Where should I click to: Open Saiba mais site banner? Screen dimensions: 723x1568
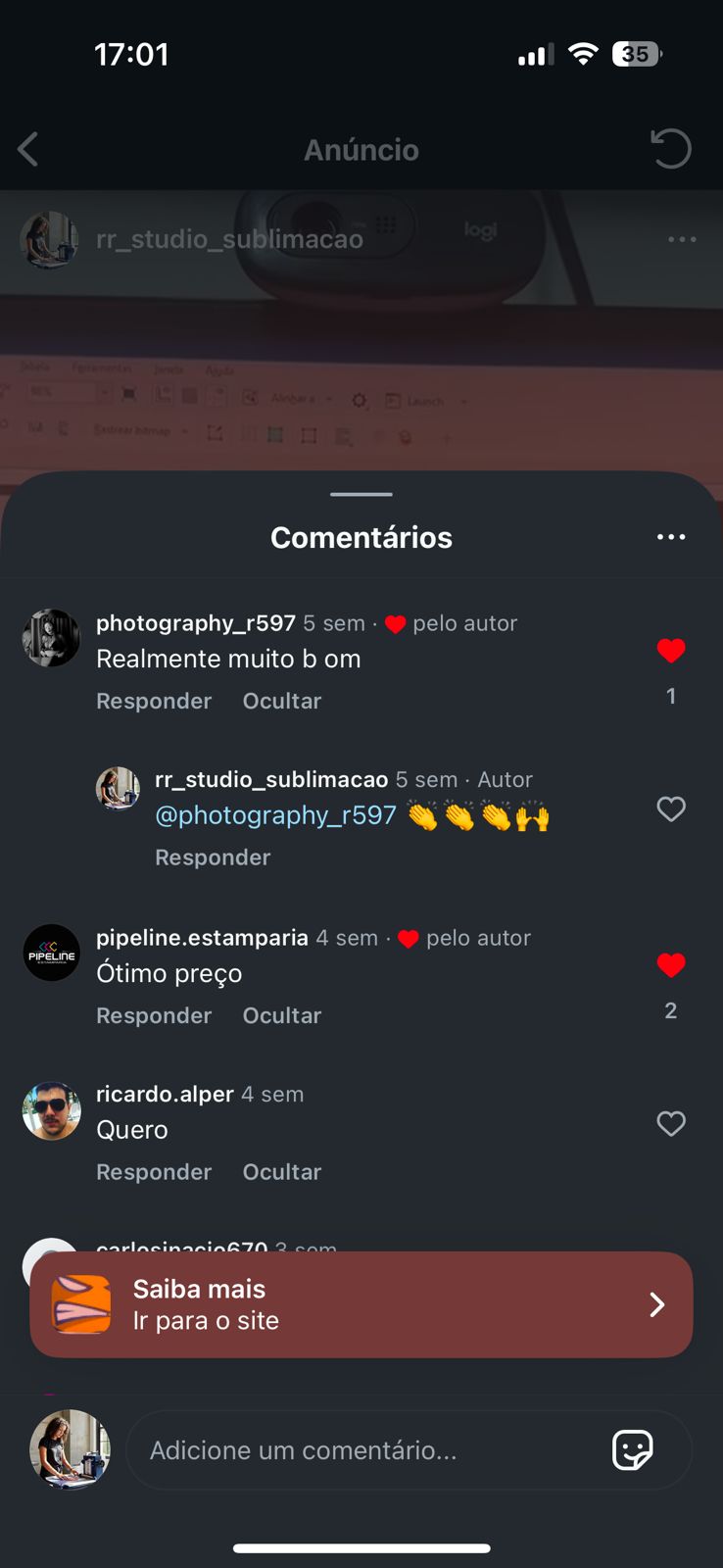tap(361, 1304)
